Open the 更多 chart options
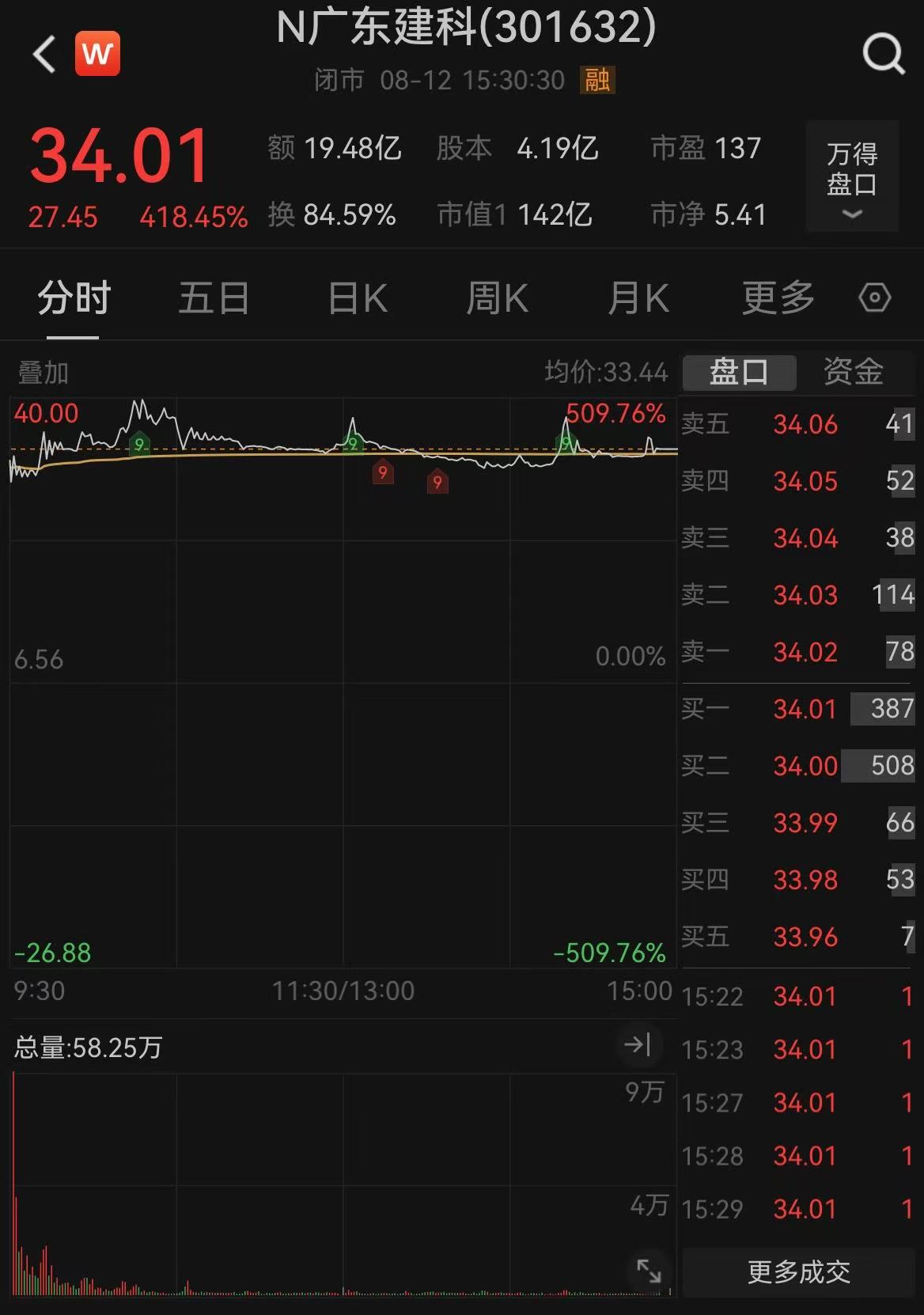 click(778, 297)
